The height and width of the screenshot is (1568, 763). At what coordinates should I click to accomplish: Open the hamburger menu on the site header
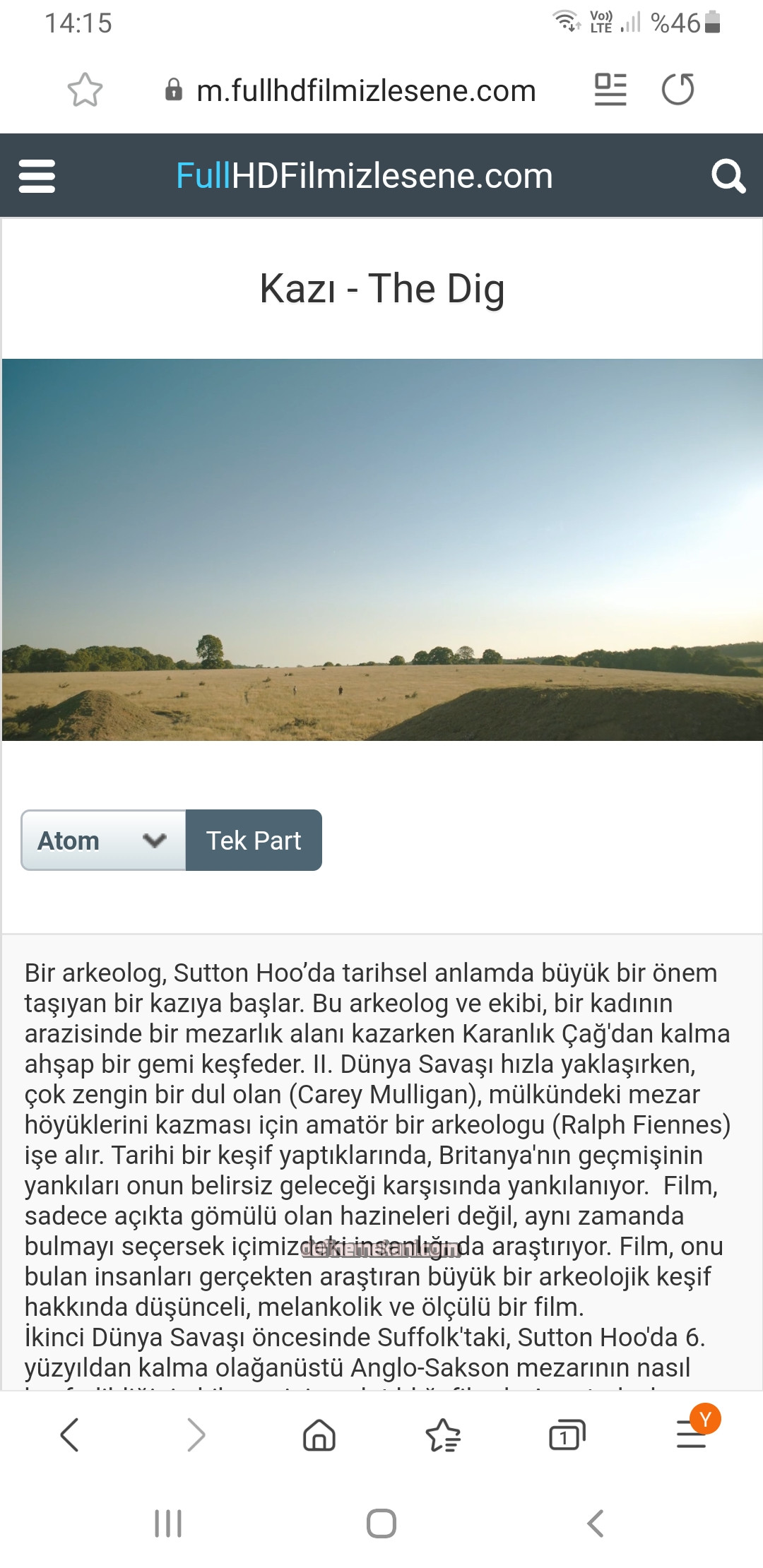(x=37, y=176)
